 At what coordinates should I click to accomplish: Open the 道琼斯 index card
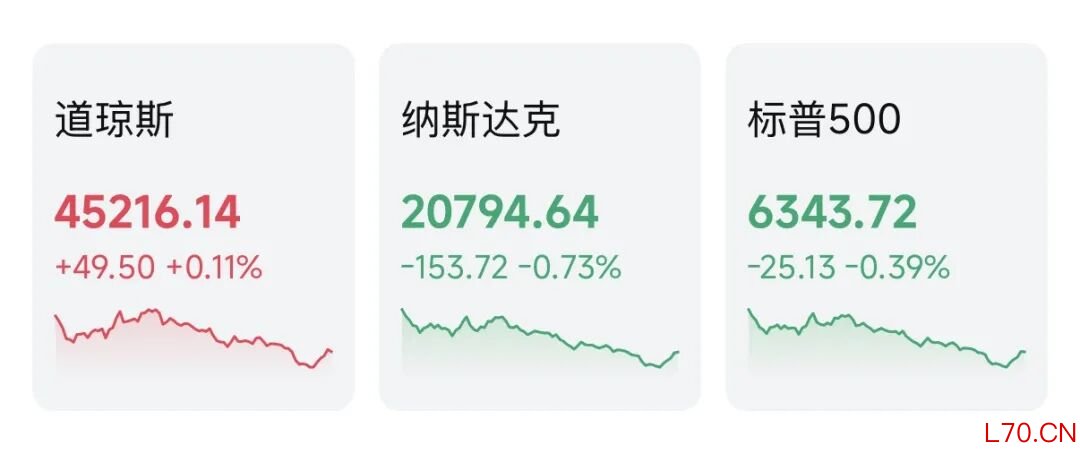click(193, 227)
